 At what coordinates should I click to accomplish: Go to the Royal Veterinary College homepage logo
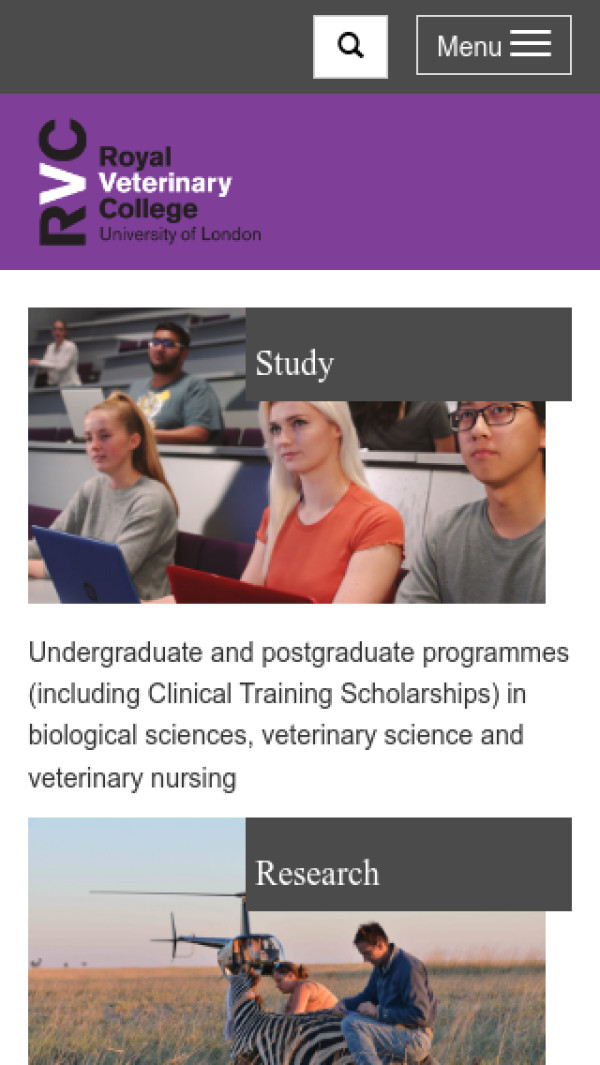(x=150, y=182)
